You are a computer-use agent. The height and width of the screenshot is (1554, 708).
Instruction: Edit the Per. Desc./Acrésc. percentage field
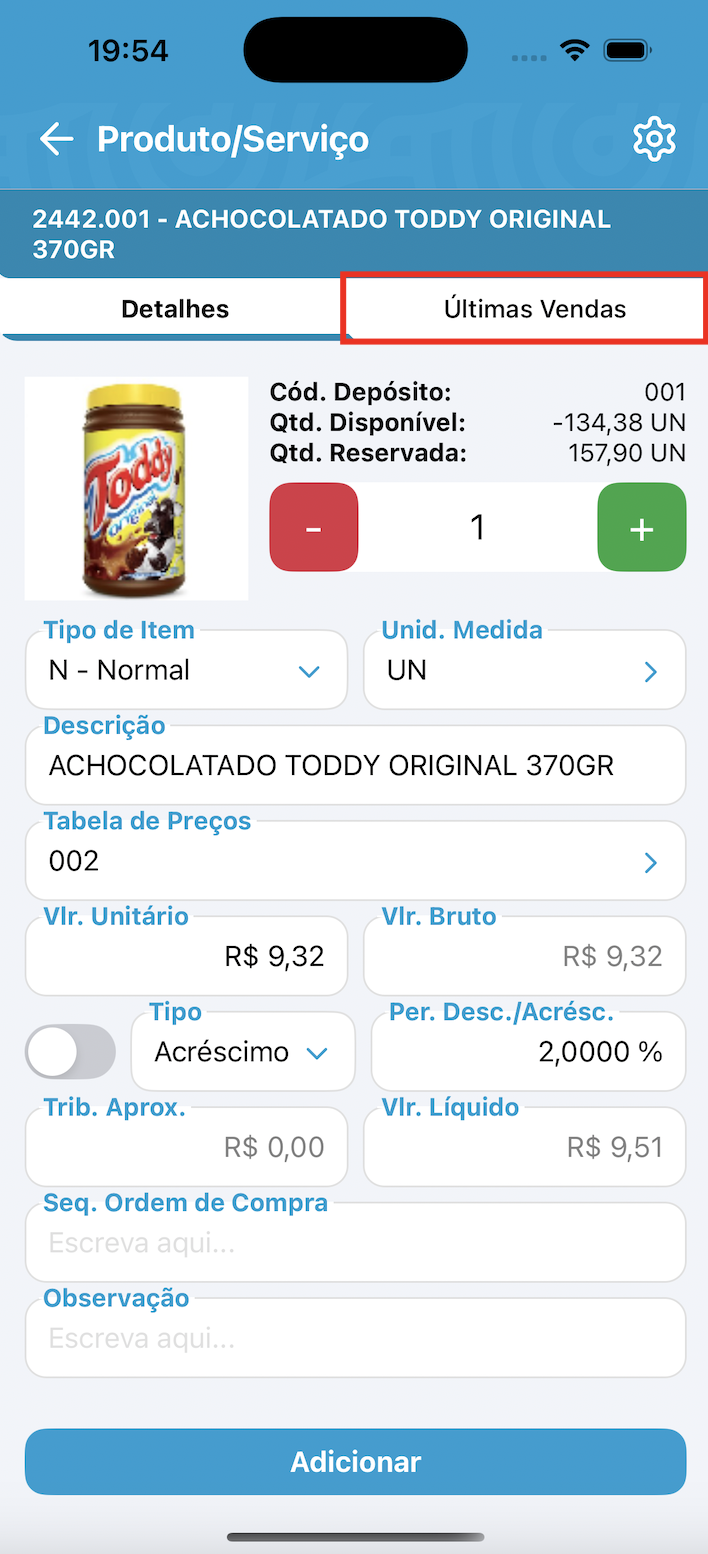click(x=528, y=1051)
